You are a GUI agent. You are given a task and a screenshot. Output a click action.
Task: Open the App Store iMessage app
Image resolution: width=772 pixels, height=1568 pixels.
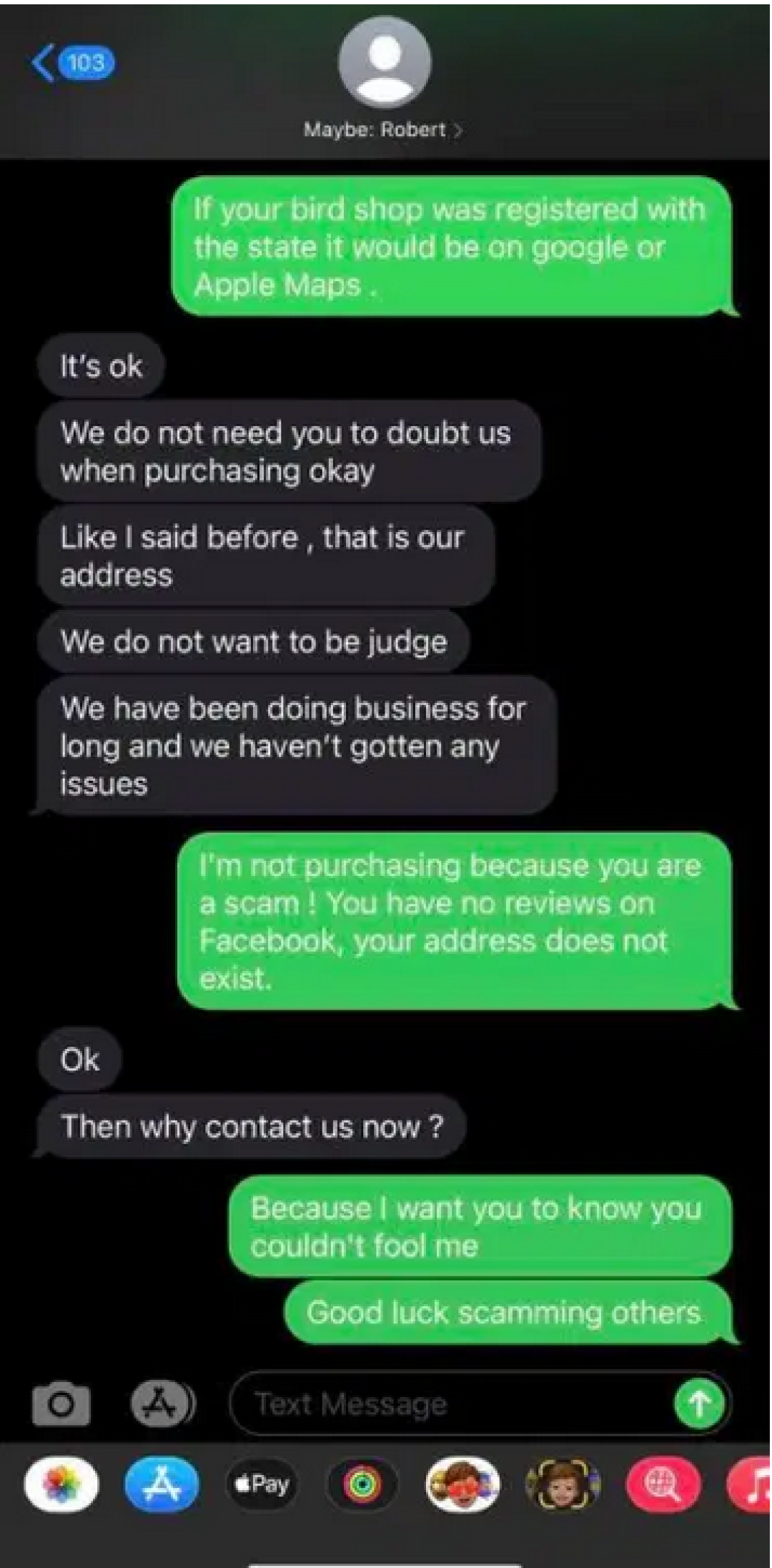coord(162,1486)
